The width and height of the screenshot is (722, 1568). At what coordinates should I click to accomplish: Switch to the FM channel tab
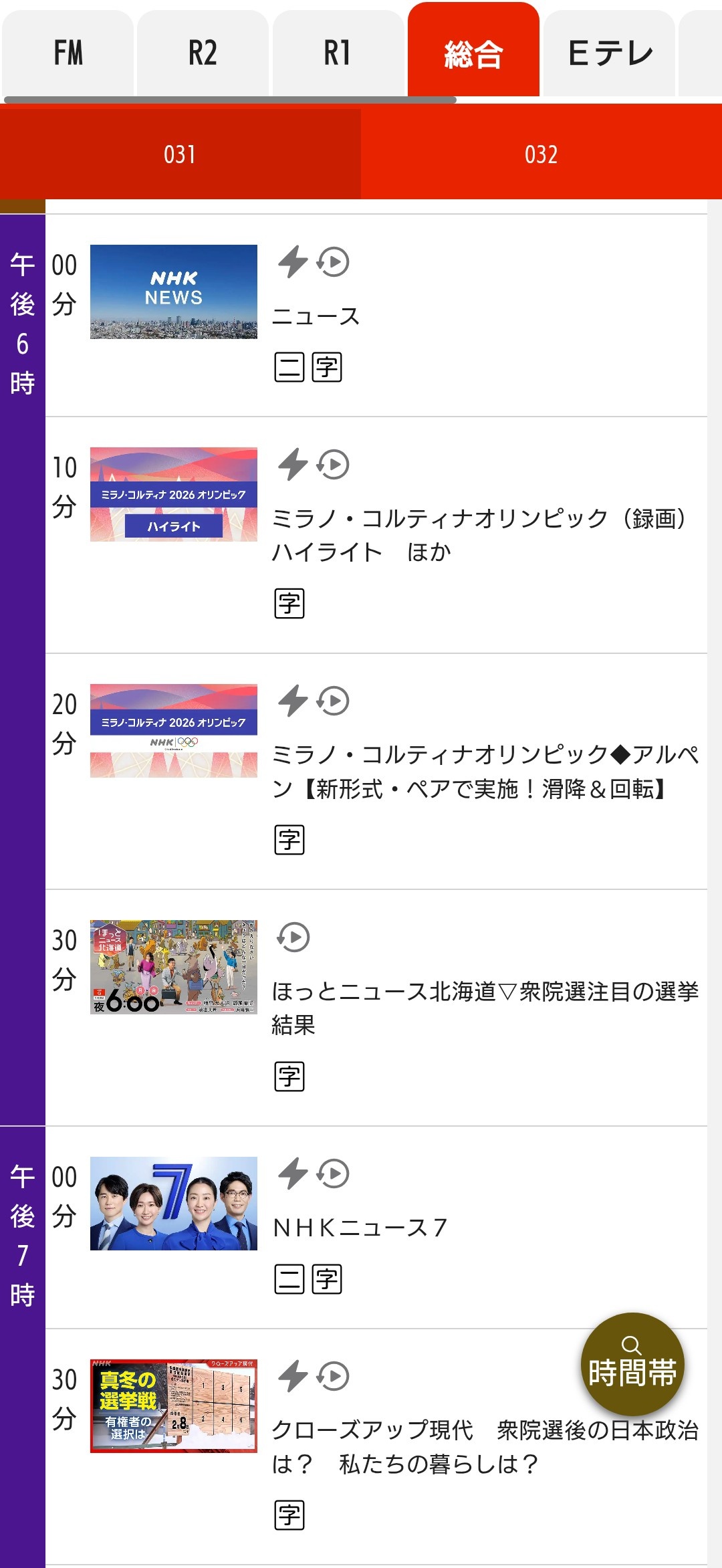pos(68,53)
